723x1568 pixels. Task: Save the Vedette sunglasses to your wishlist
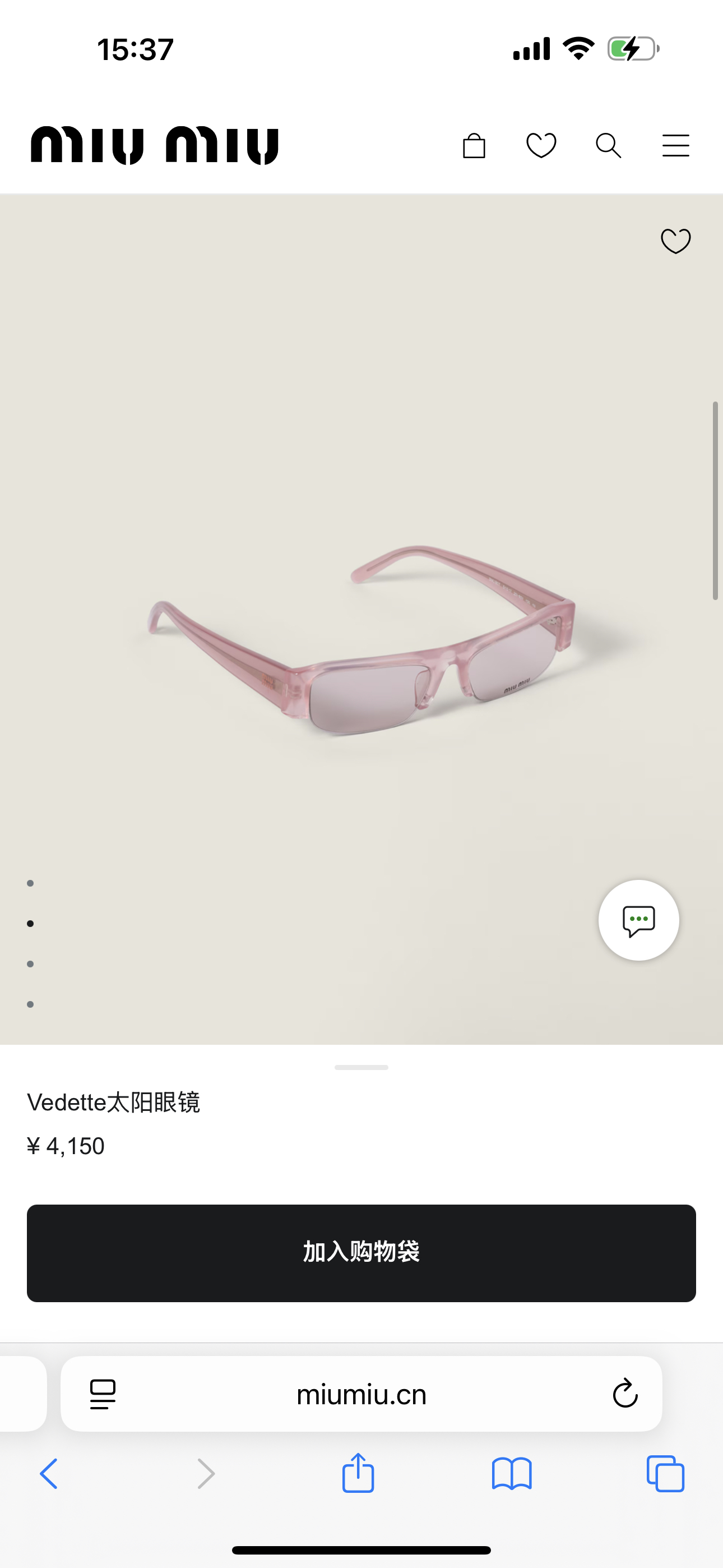click(x=675, y=241)
